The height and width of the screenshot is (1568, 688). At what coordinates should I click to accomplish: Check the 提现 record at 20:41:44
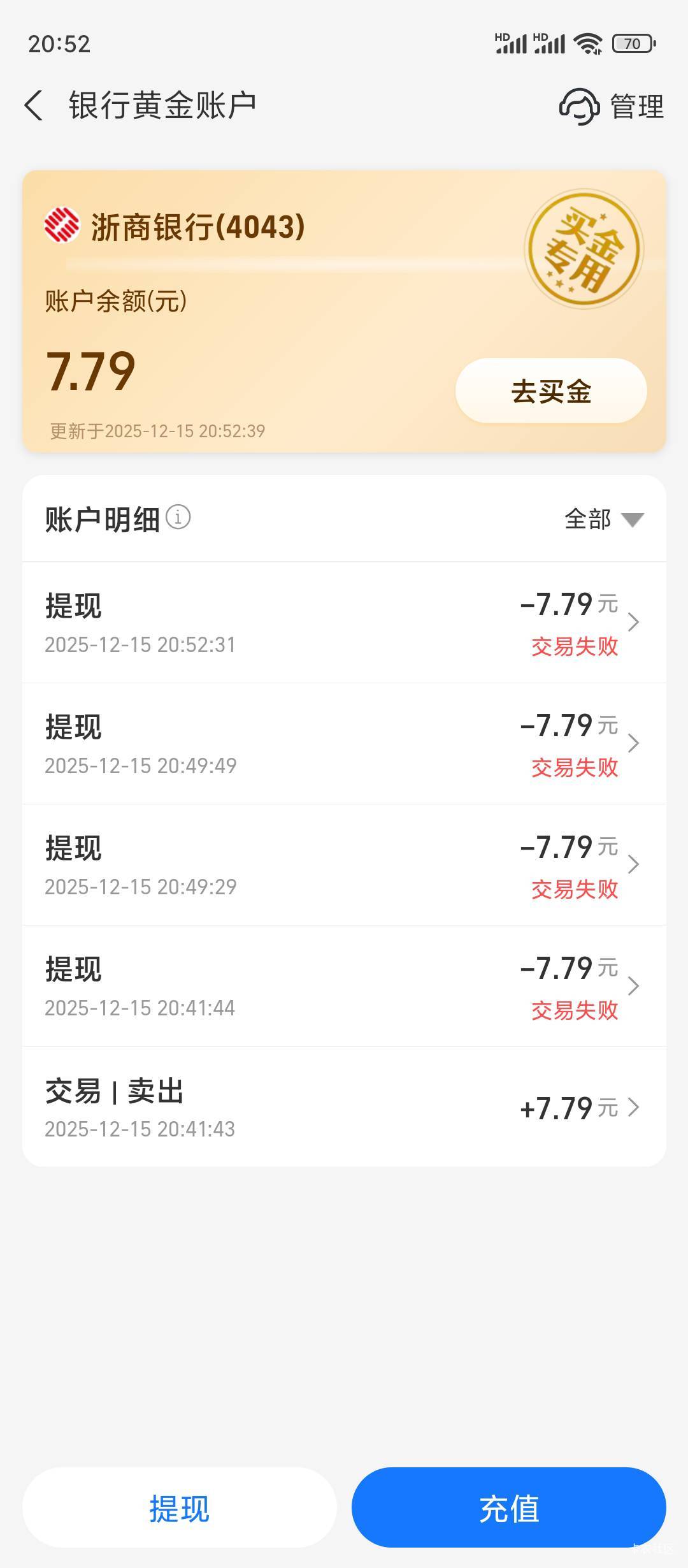click(x=344, y=986)
